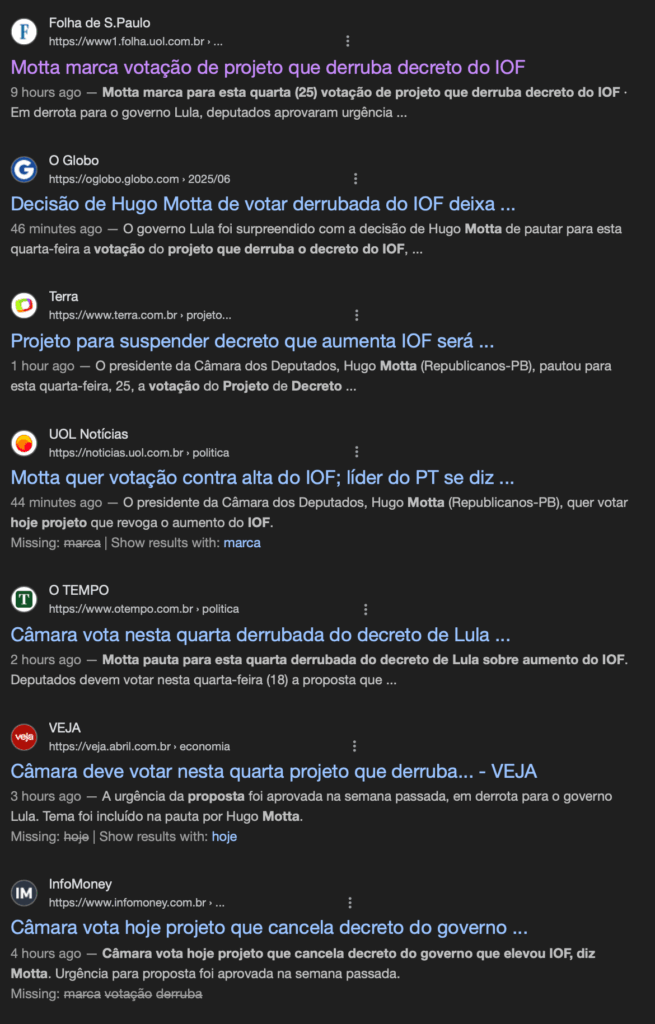Open more options for InfoMoney result
This screenshot has height=1024, width=655.
(347, 902)
